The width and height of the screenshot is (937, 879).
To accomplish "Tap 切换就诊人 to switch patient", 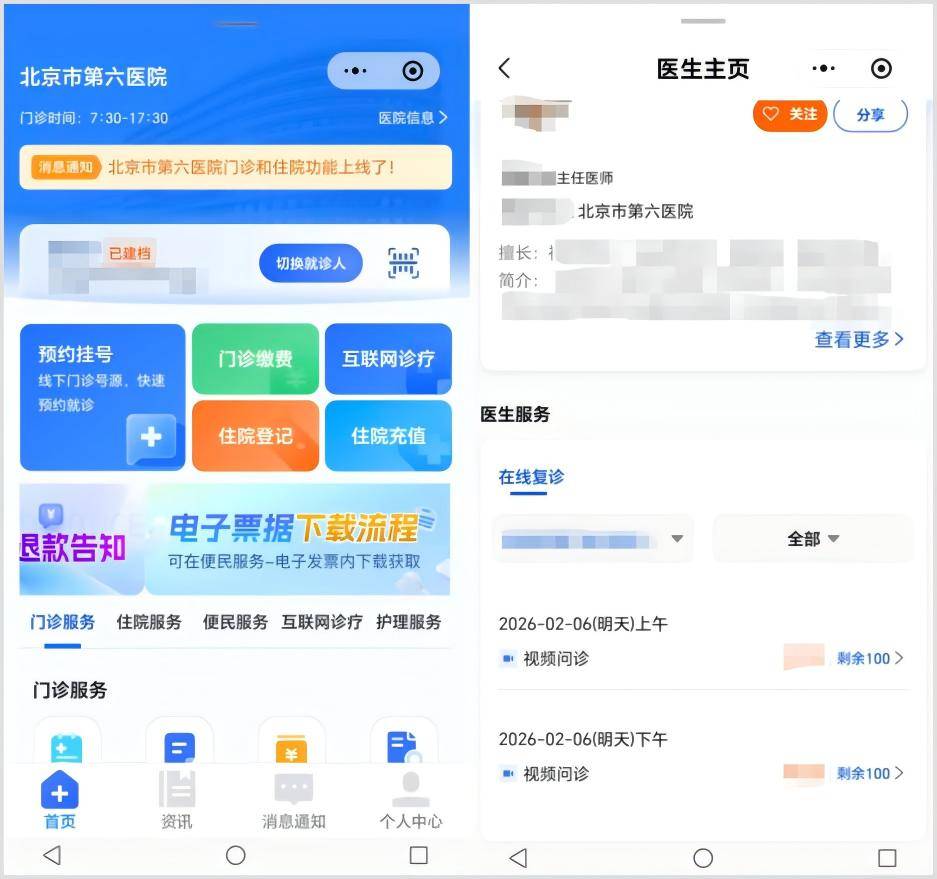I will click(x=311, y=263).
